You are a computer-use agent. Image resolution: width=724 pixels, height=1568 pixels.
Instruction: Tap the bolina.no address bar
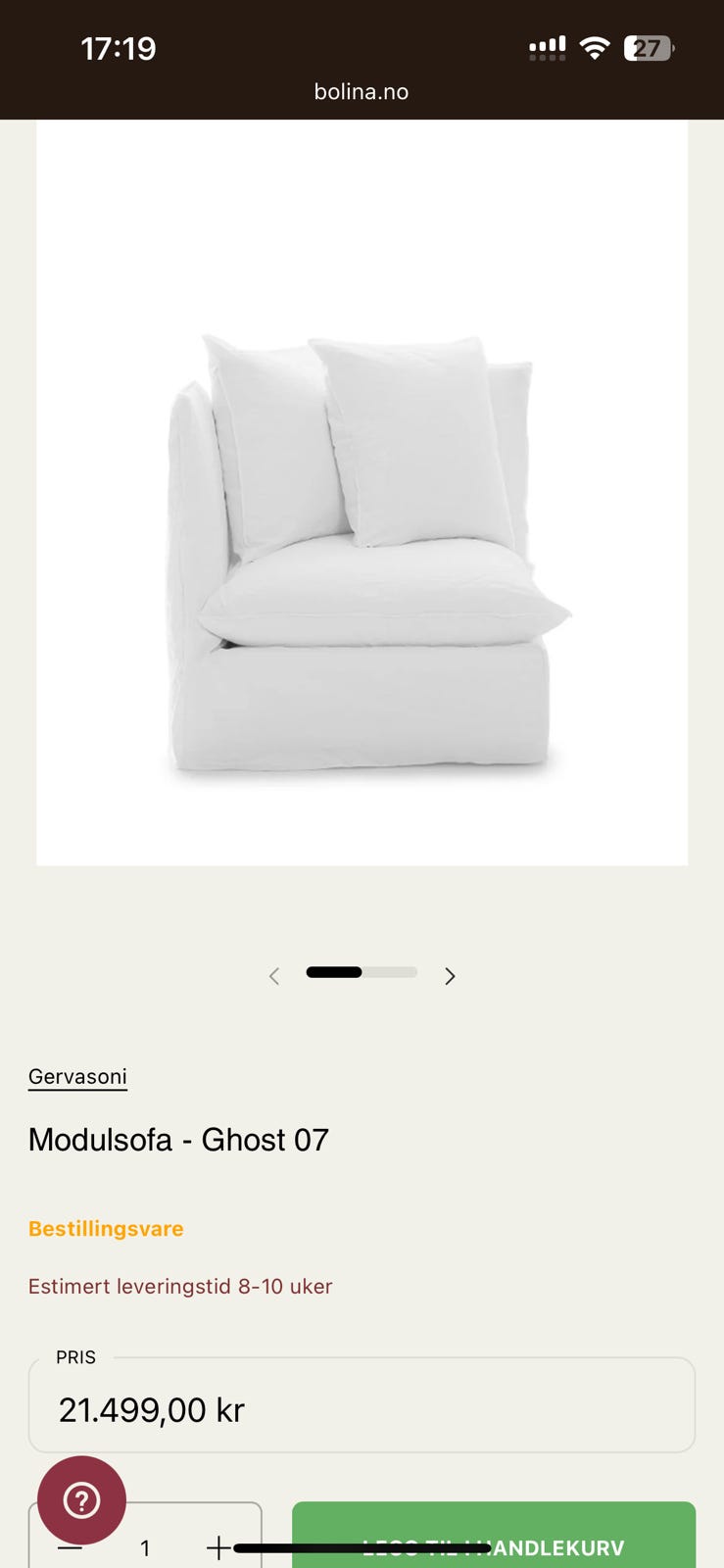[x=362, y=92]
